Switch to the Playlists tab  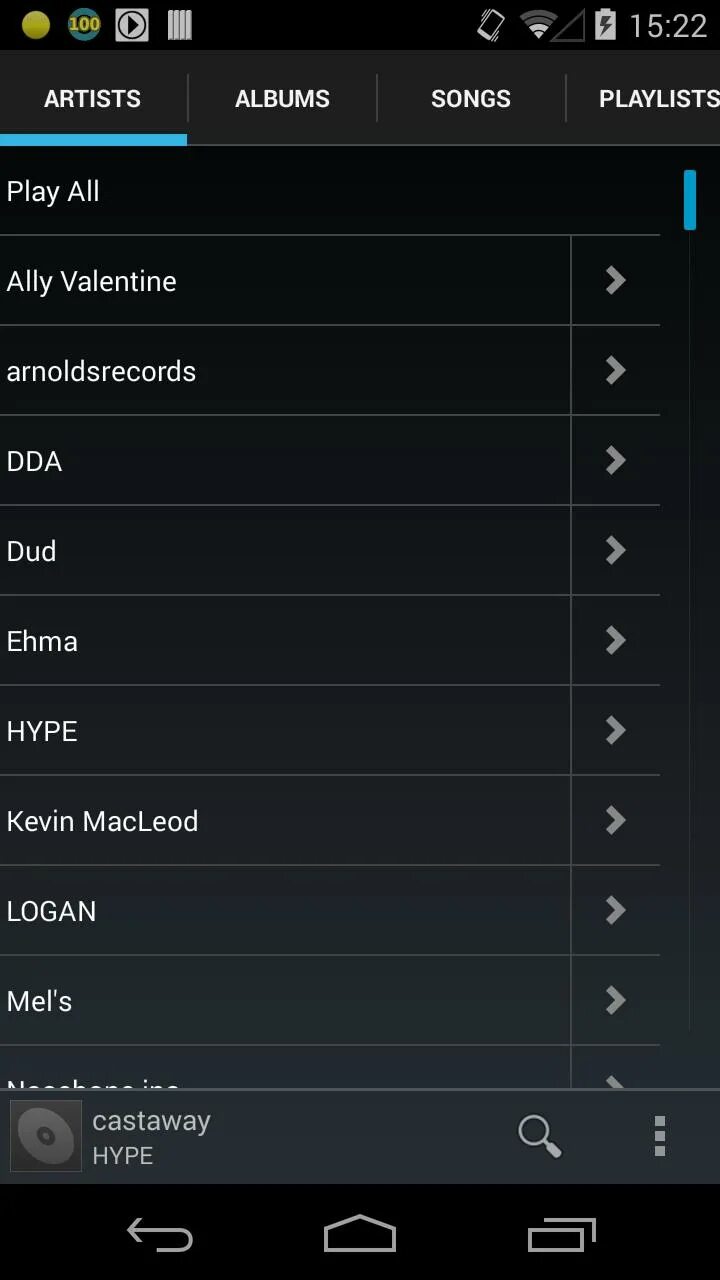pos(657,99)
